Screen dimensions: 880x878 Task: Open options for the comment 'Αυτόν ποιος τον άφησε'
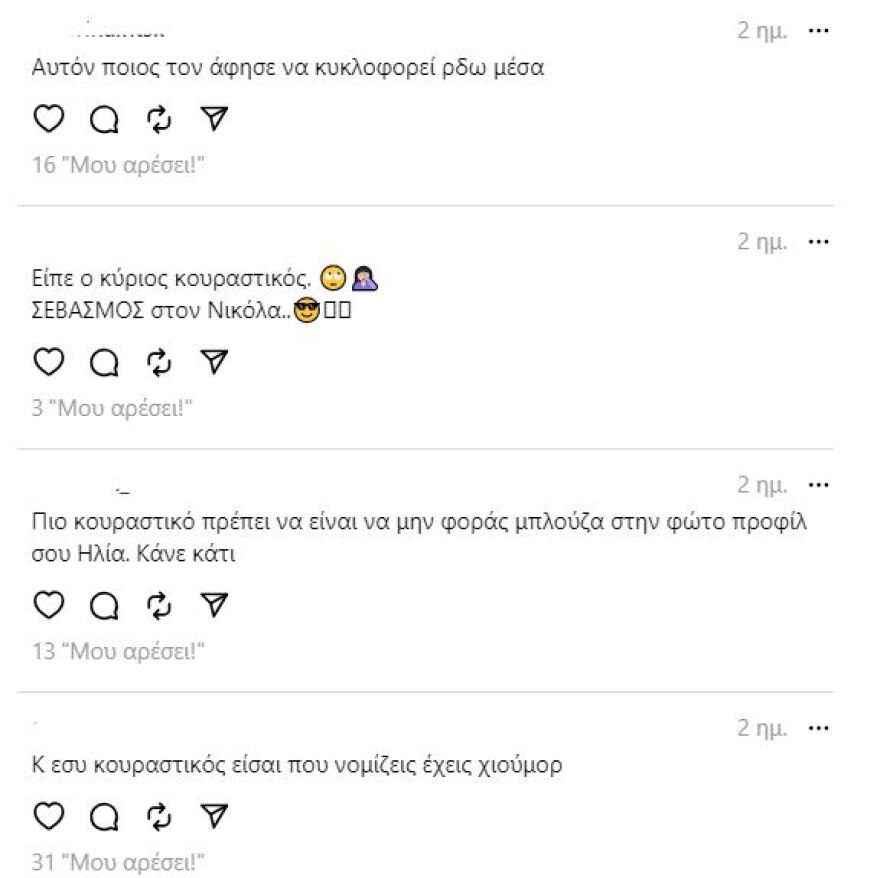tap(818, 31)
